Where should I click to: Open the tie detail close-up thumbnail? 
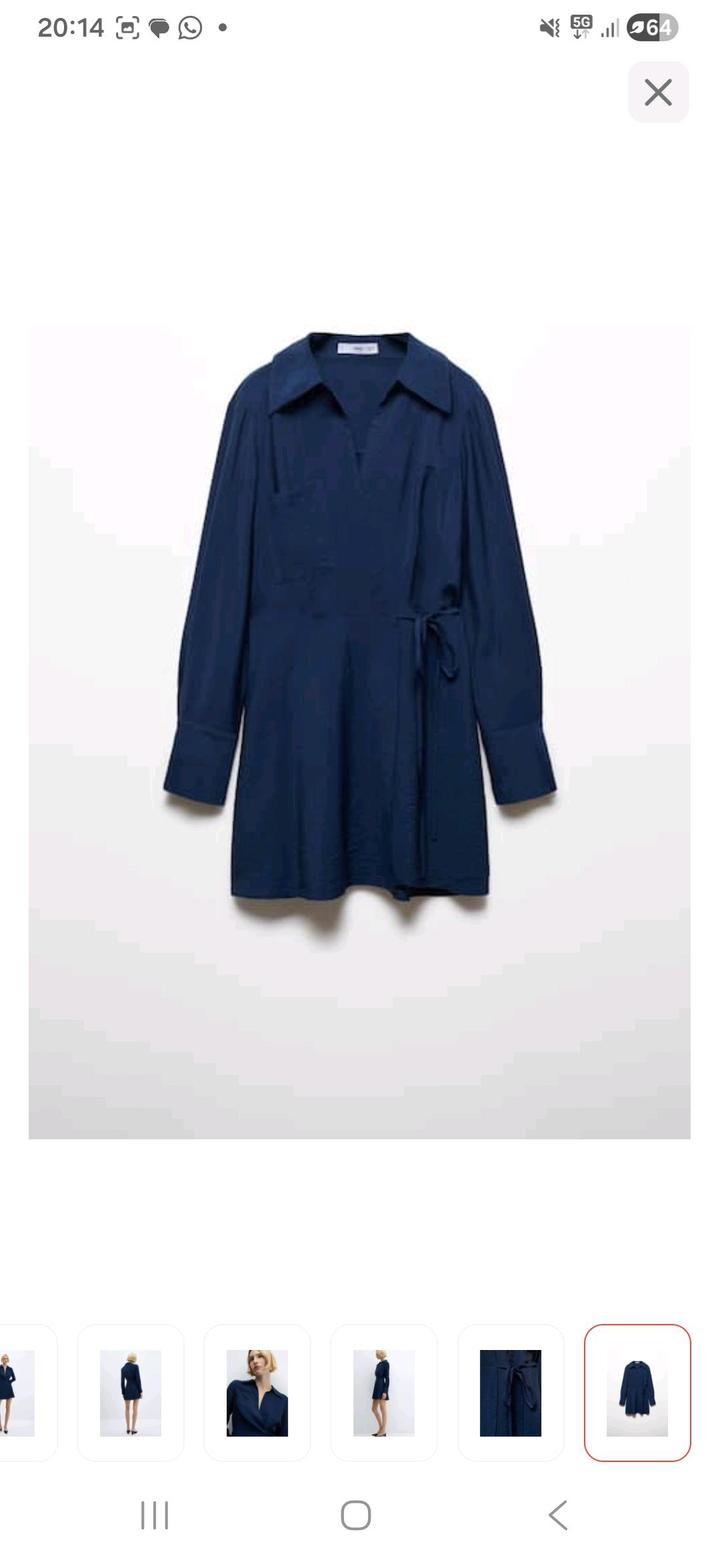coord(510,1392)
